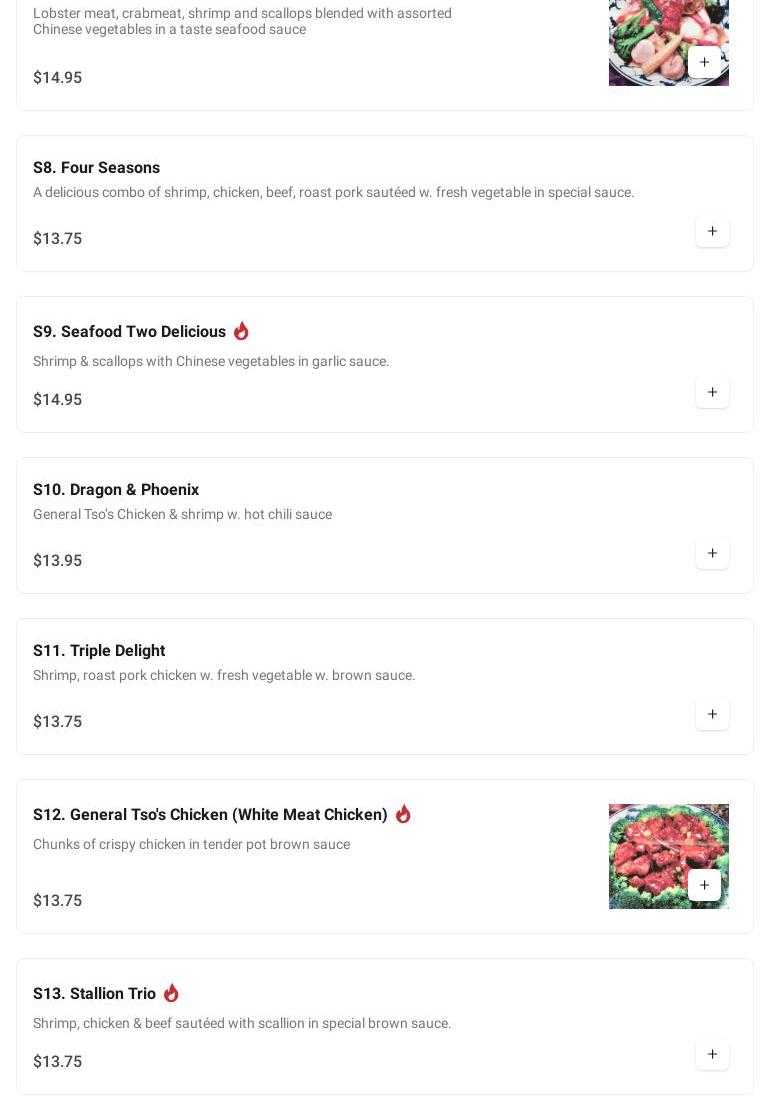This screenshot has height=1103, width=770.
Task: Select the S13. Stallion Trio card
Action: point(94,994)
